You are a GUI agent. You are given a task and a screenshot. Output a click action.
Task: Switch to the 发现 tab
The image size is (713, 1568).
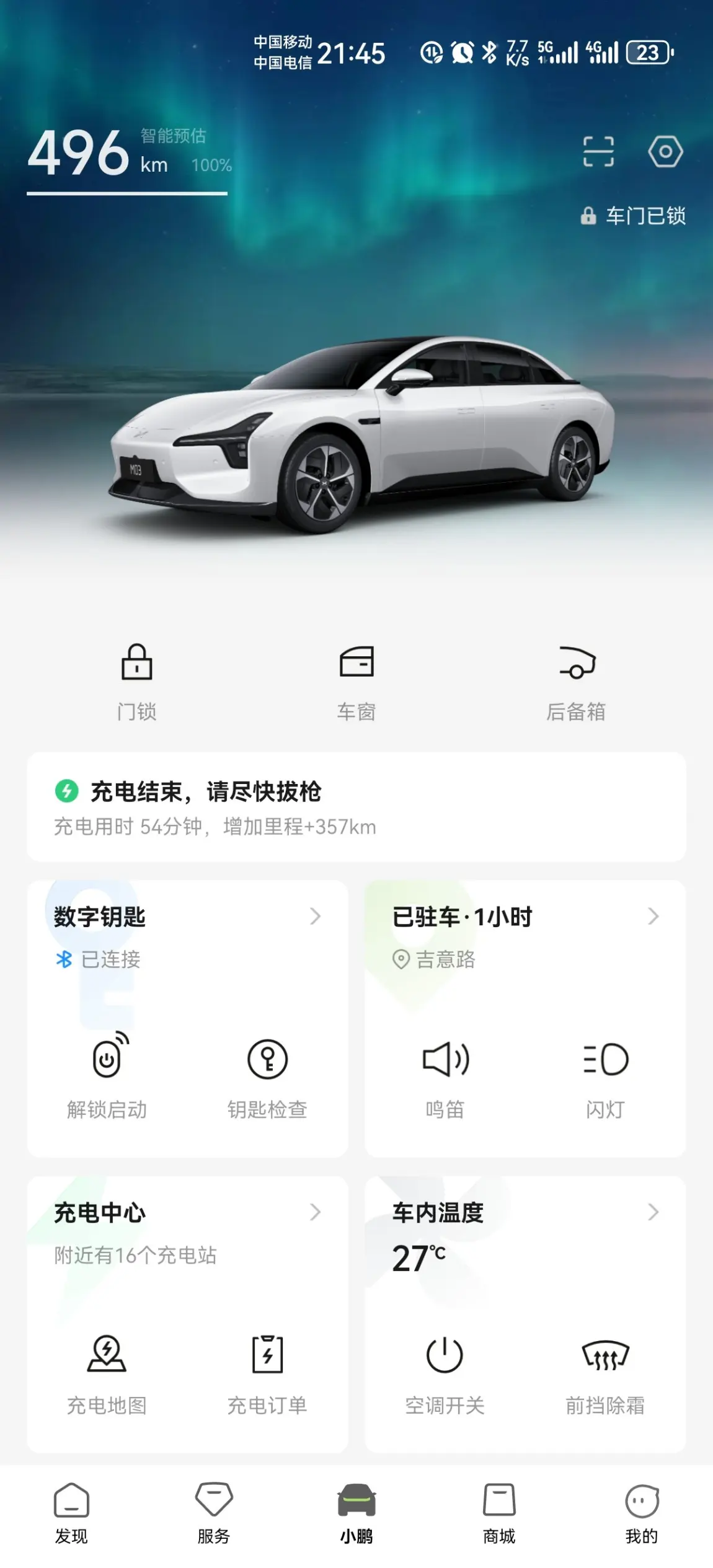pyautogui.click(x=71, y=1513)
